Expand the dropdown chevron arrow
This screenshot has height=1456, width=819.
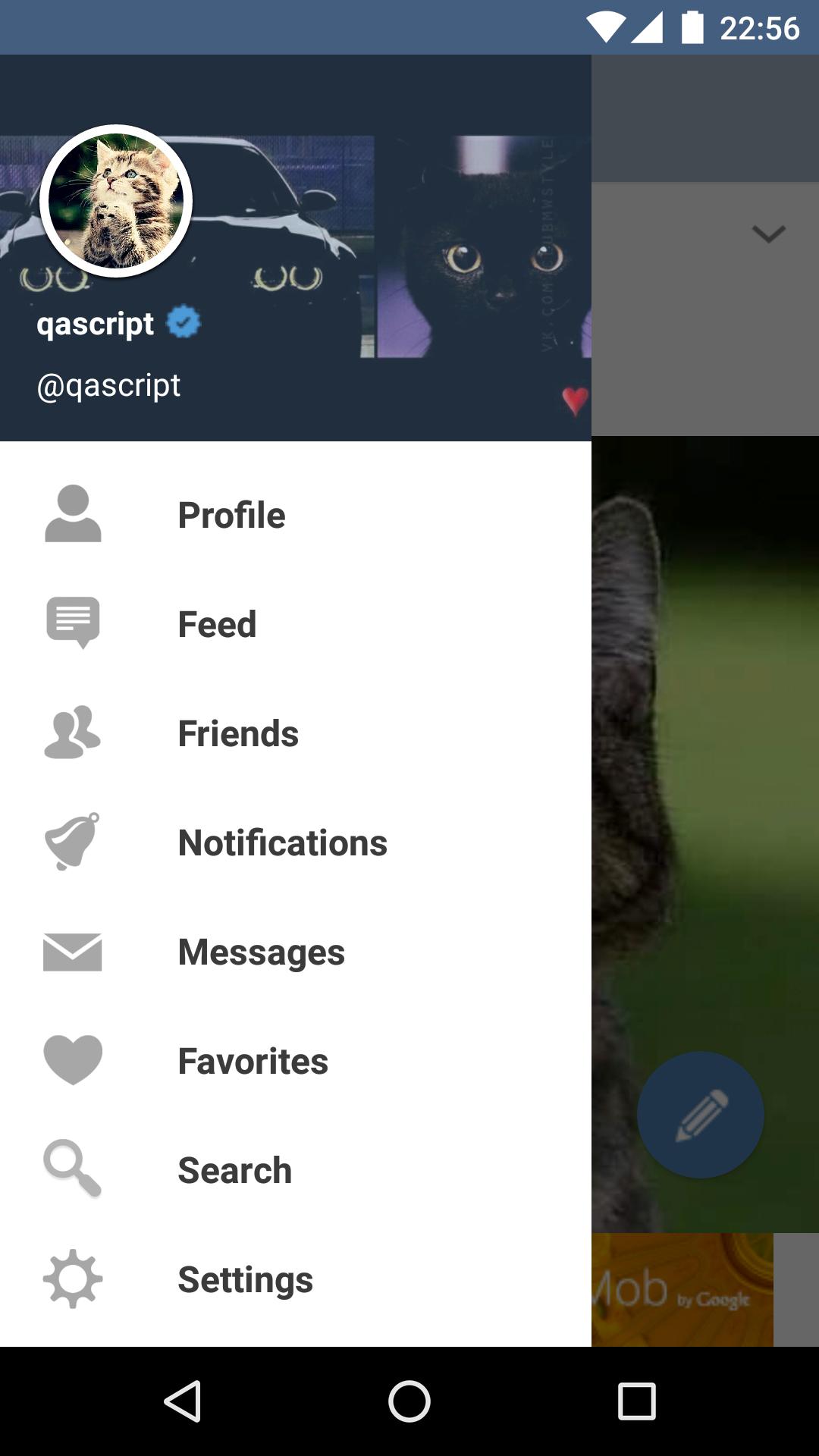point(768,234)
